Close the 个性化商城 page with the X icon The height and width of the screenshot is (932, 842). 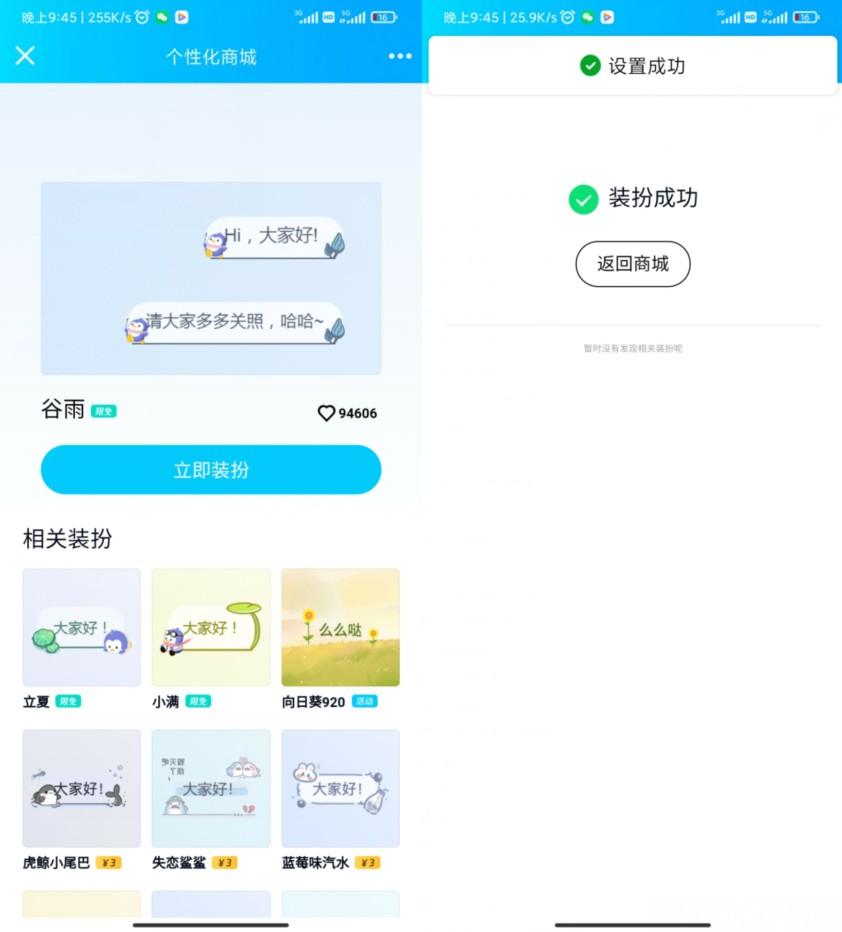click(x=25, y=56)
